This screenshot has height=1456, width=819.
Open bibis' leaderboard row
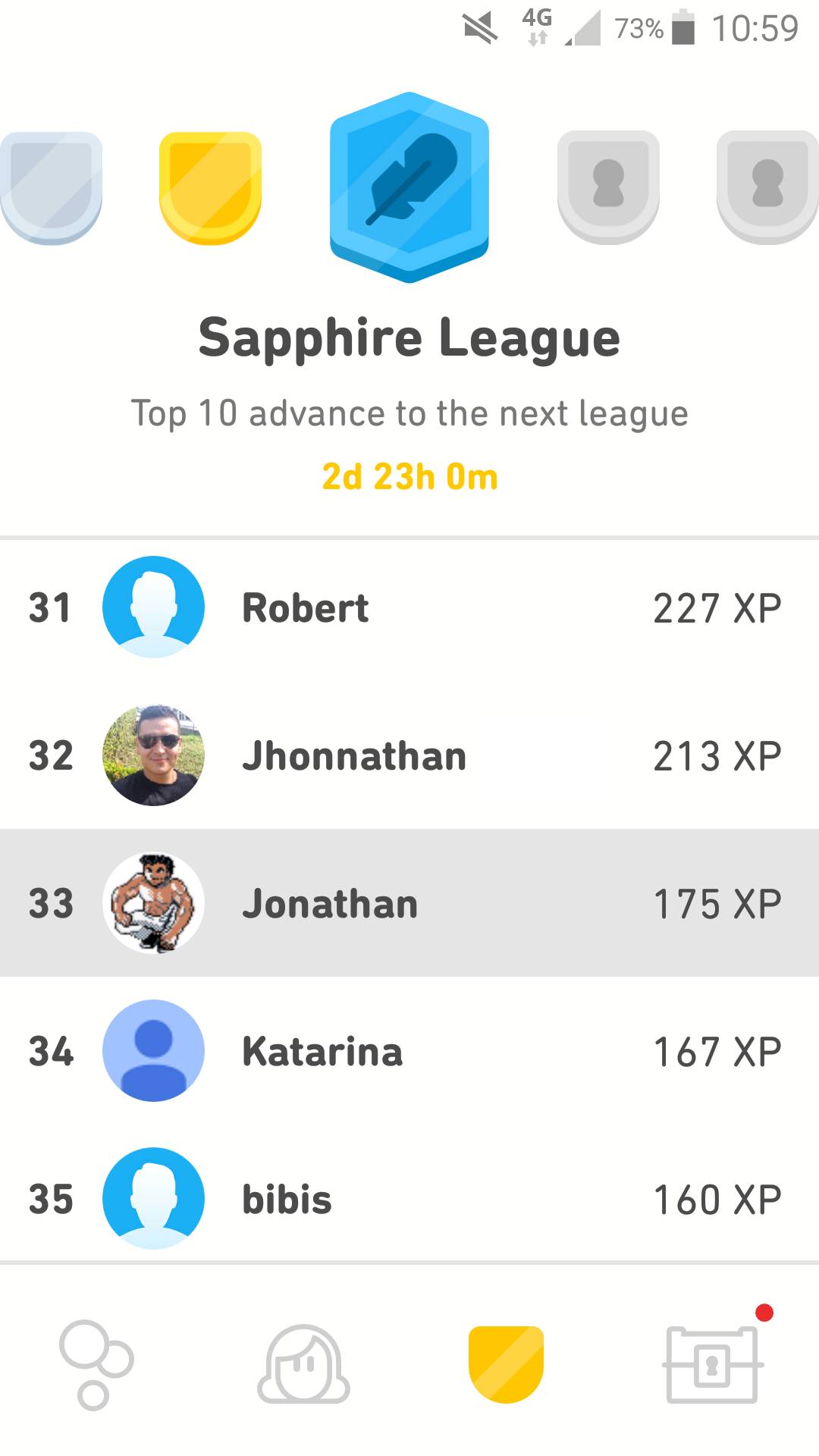(x=409, y=1199)
